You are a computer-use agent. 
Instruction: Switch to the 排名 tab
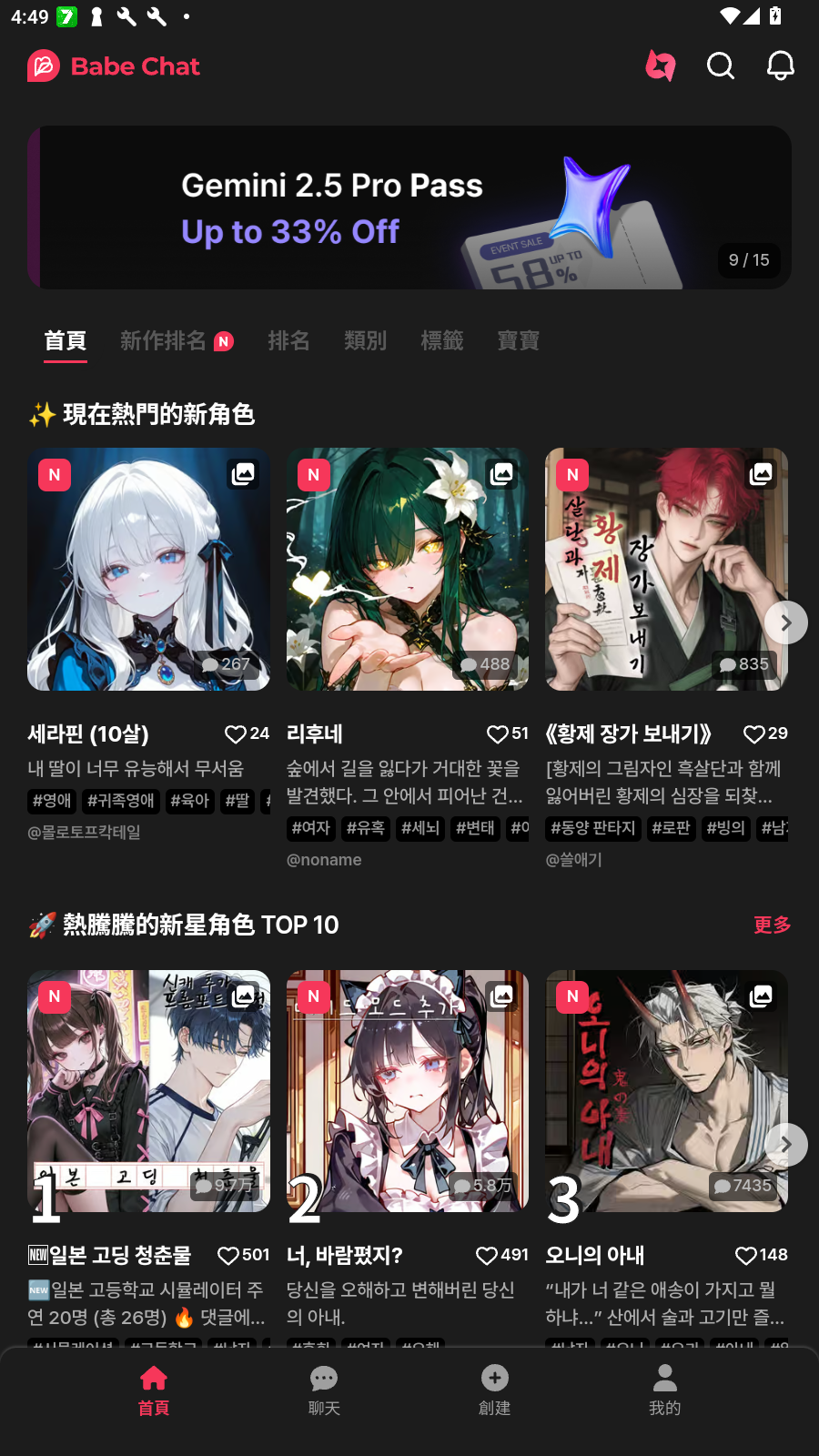[288, 341]
